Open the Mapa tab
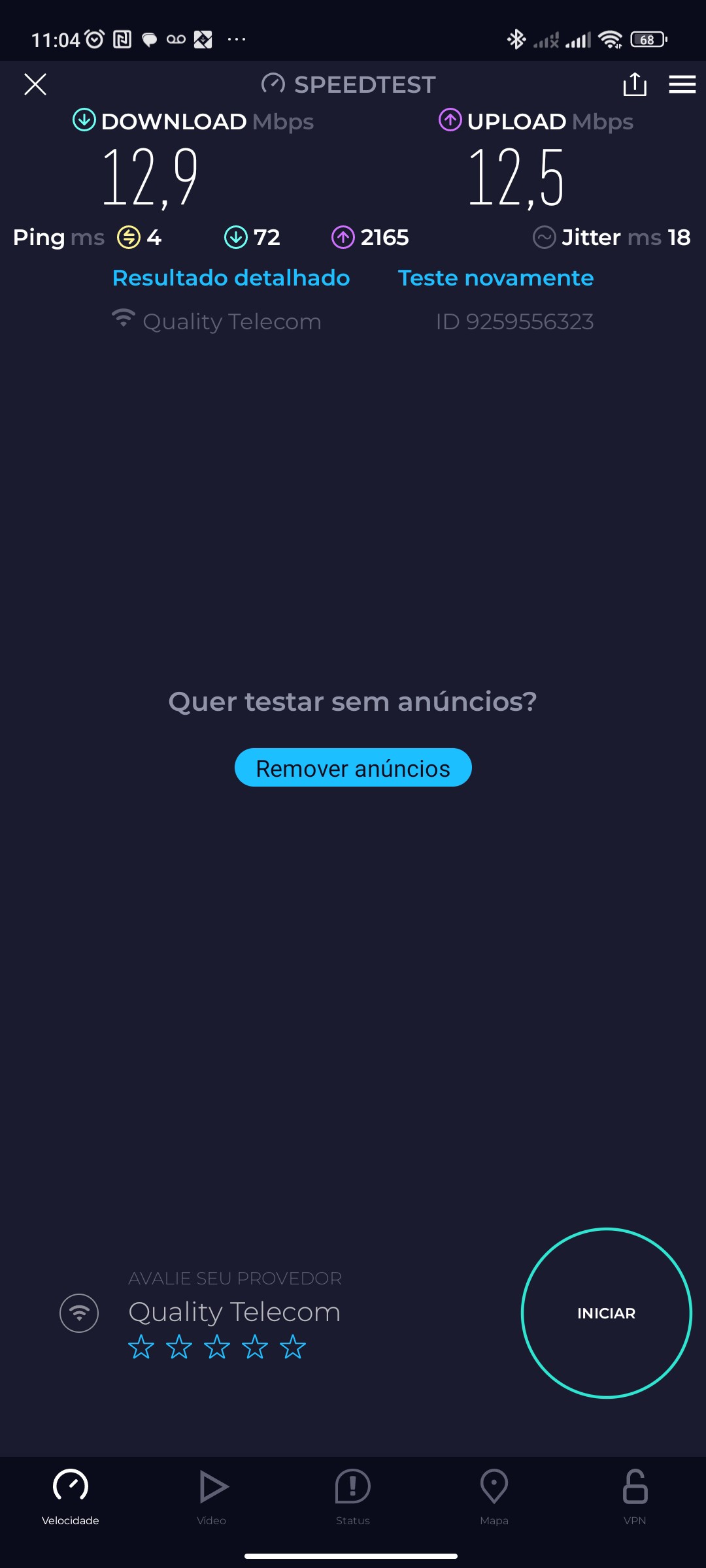Screen dimensions: 706x1568 coord(494,1496)
